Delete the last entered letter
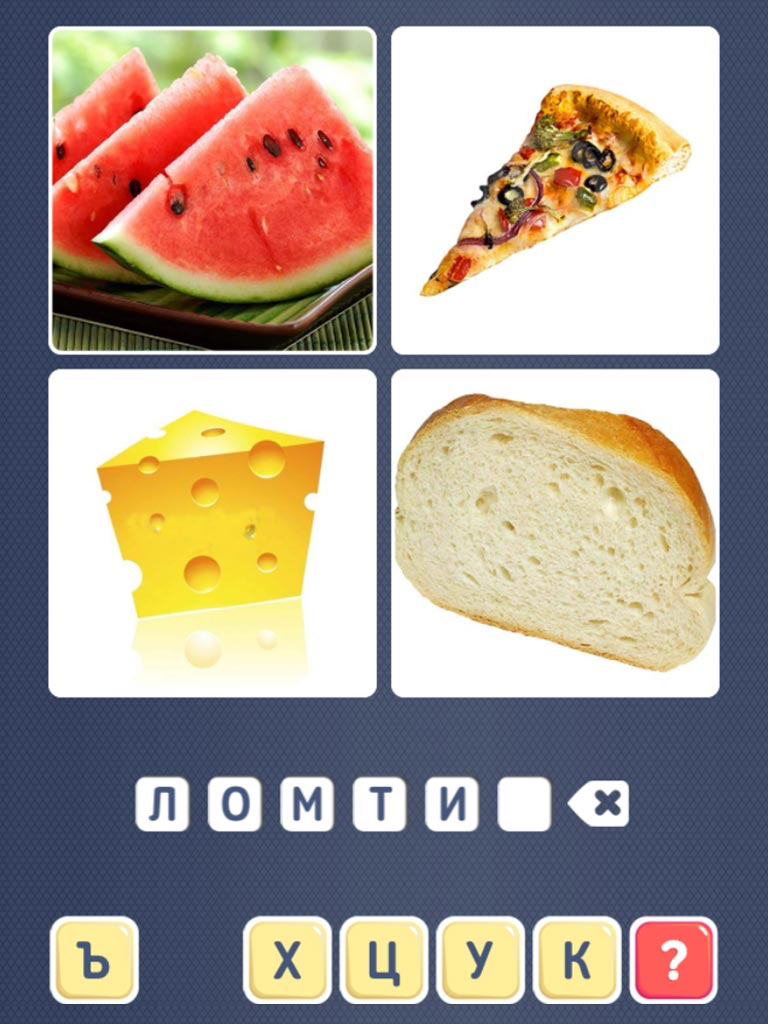This screenshot has height=1024, width=768. 598,803
